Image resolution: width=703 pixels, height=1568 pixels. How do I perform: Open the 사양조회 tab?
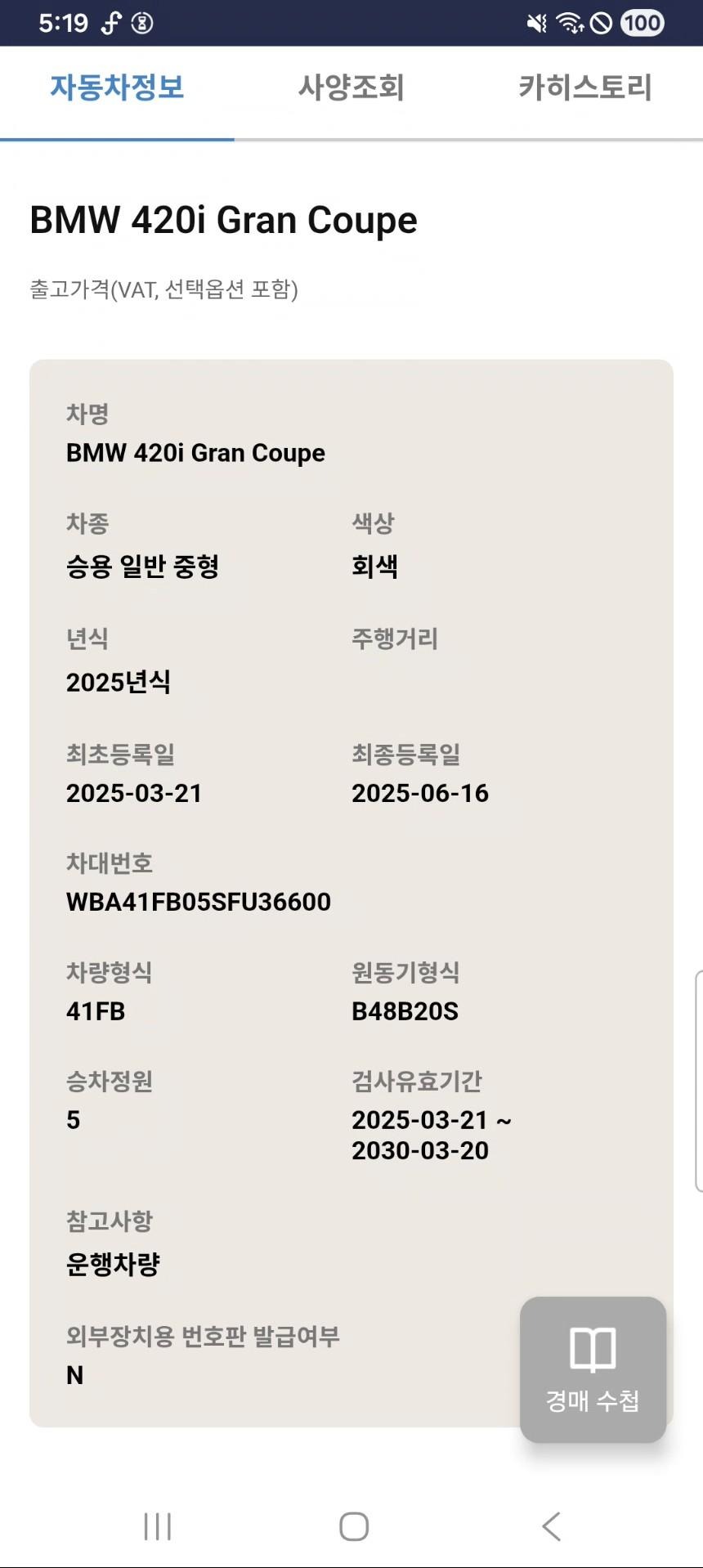pyautogui.click(x=351, y=88)
